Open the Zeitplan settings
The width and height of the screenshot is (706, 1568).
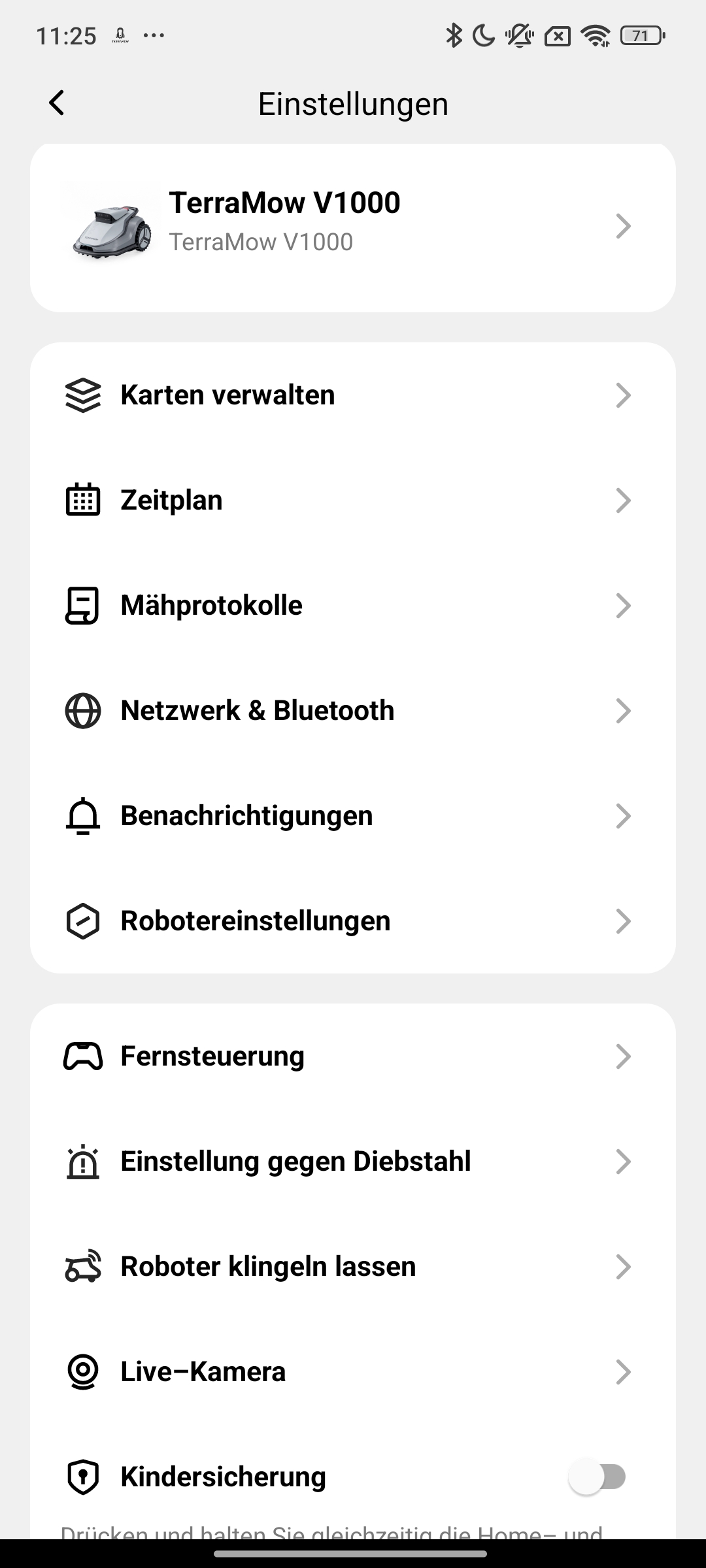353,500
